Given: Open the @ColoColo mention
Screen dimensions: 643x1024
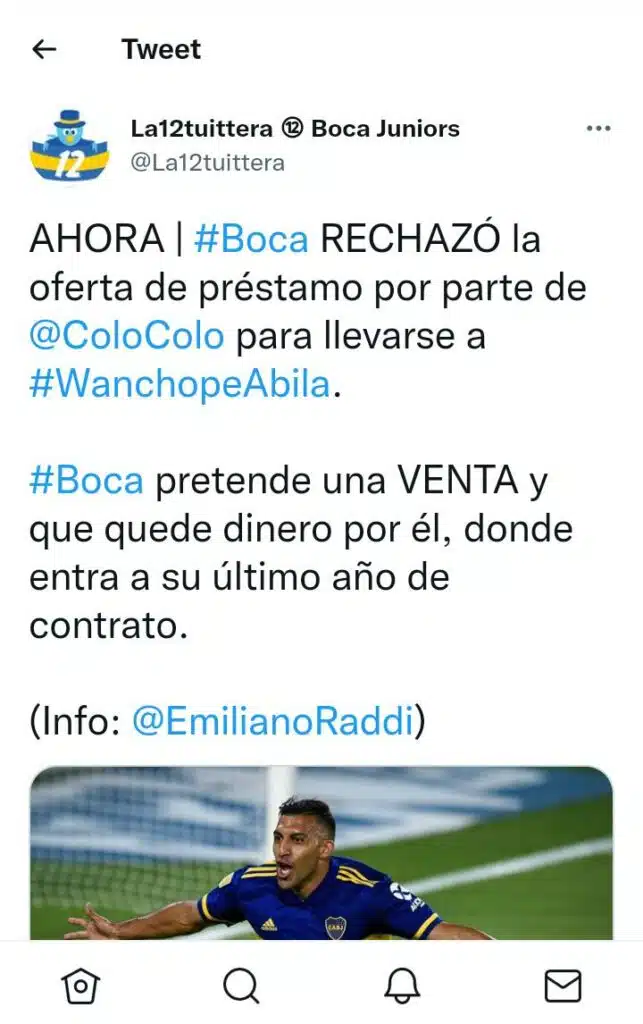Looking at the screenshot, I should point(126,336).
